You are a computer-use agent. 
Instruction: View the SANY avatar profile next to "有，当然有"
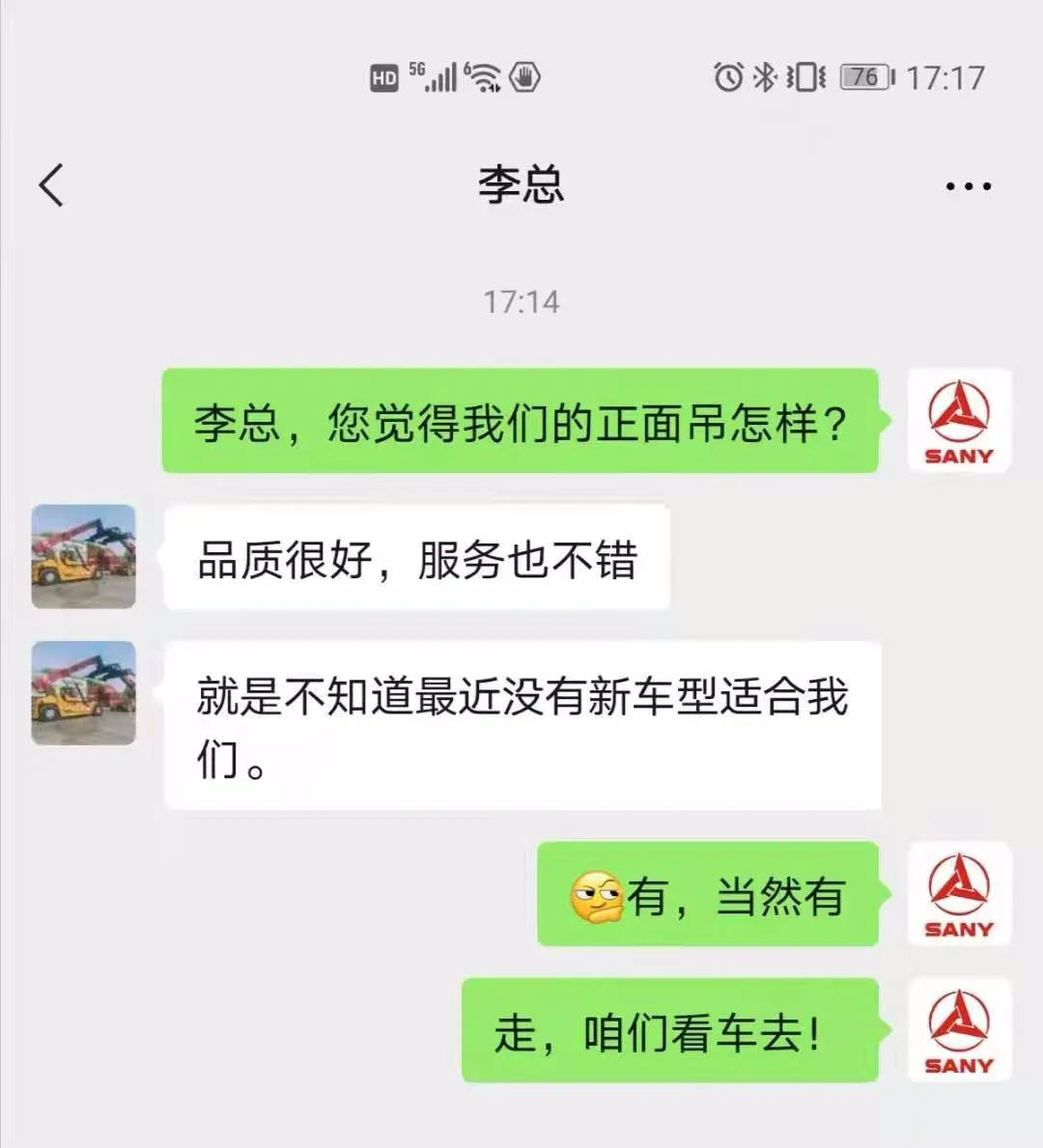point(959,894)
